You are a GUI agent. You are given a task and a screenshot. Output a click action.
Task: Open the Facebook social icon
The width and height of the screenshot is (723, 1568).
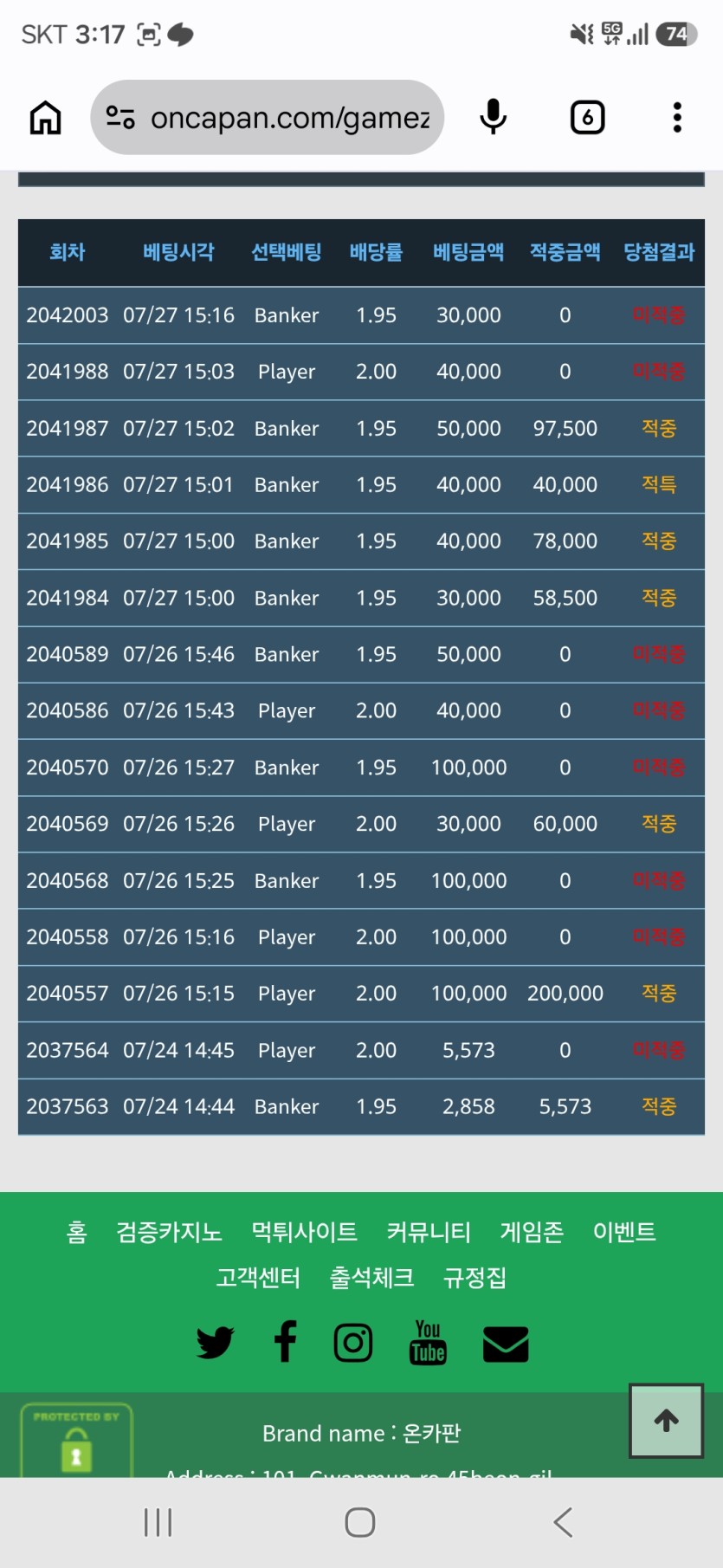point(286,1342)
